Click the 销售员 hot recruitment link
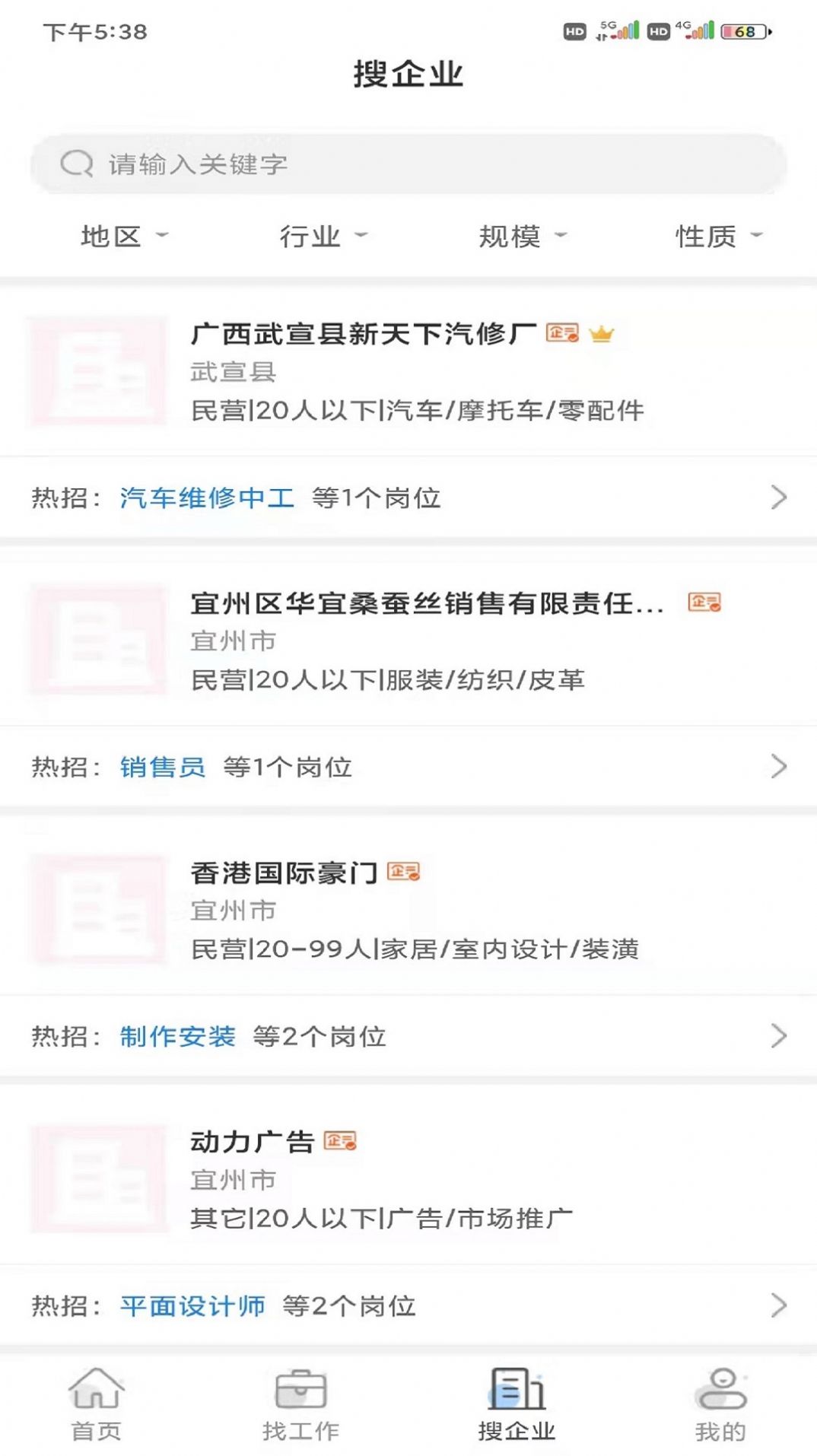The image size is (817, 1456). (x=161, y=768)
